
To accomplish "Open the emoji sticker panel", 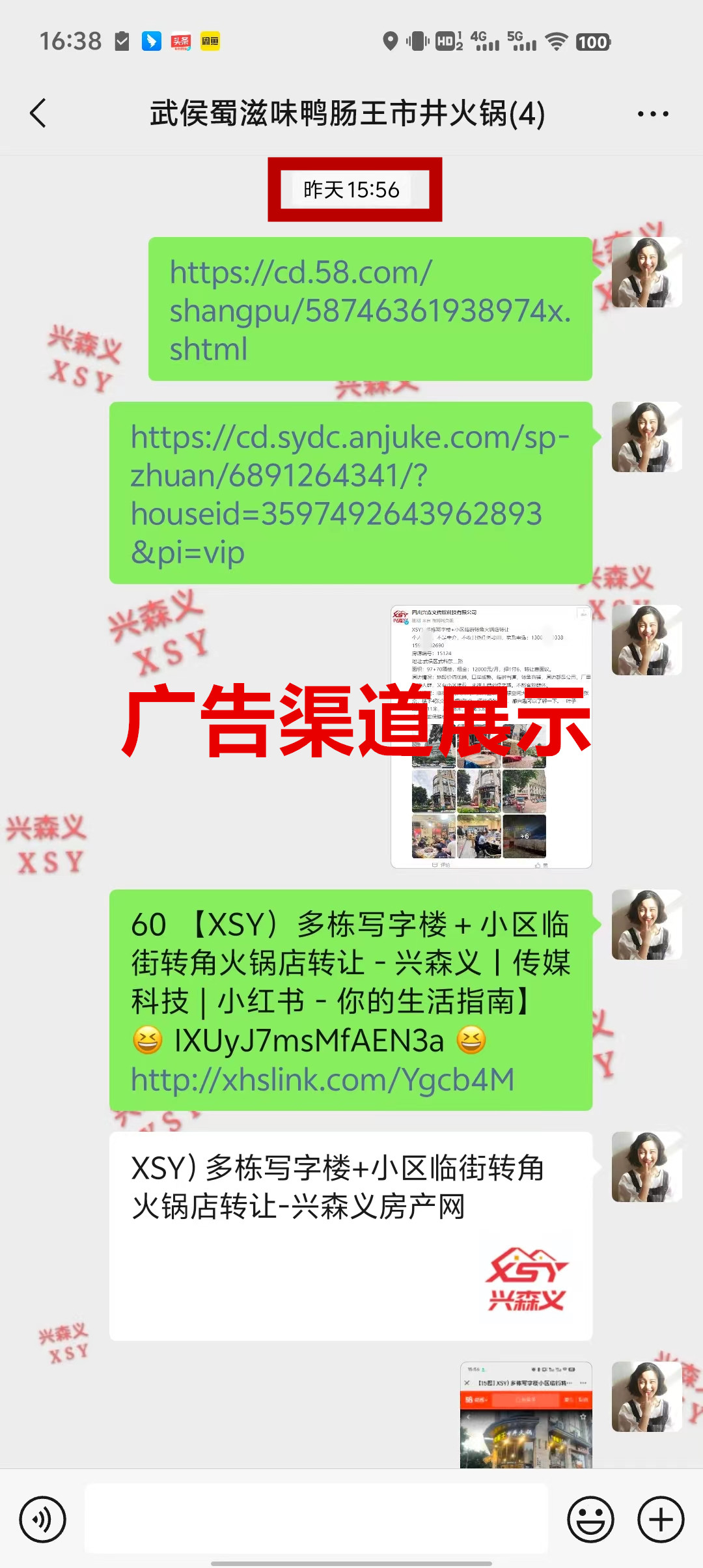I will 590,1520.
